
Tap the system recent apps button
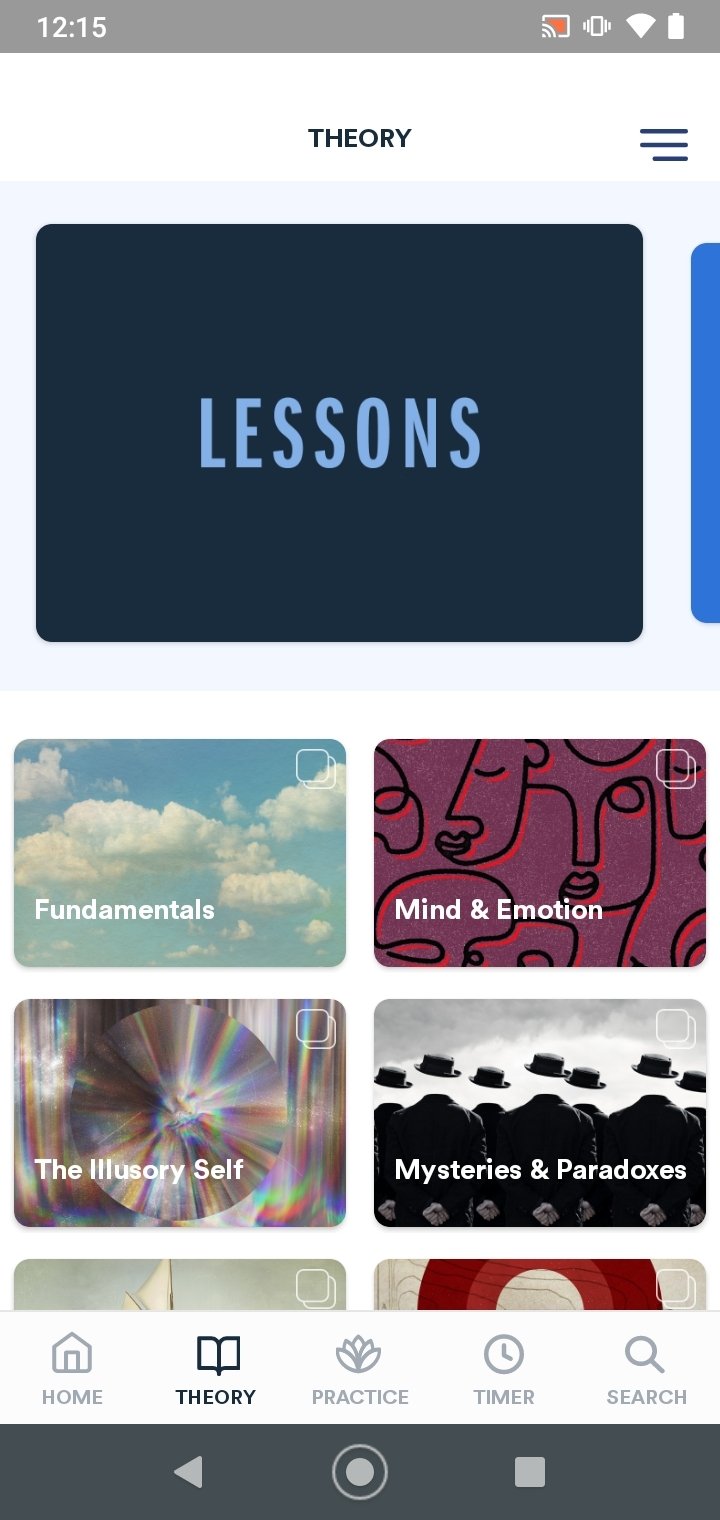(530, 1472)
